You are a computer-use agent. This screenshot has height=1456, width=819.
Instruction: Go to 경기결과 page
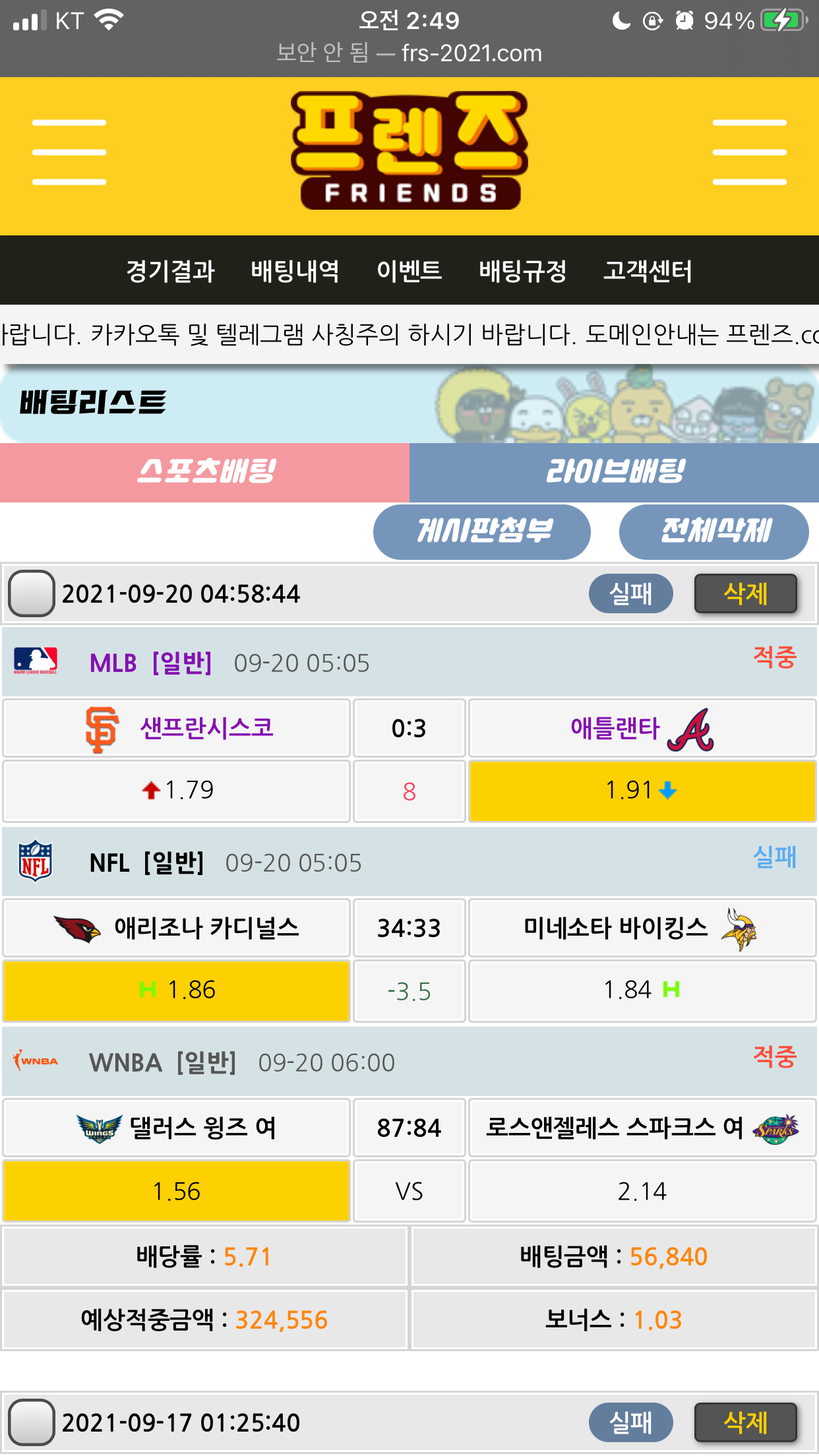[170, 271]
